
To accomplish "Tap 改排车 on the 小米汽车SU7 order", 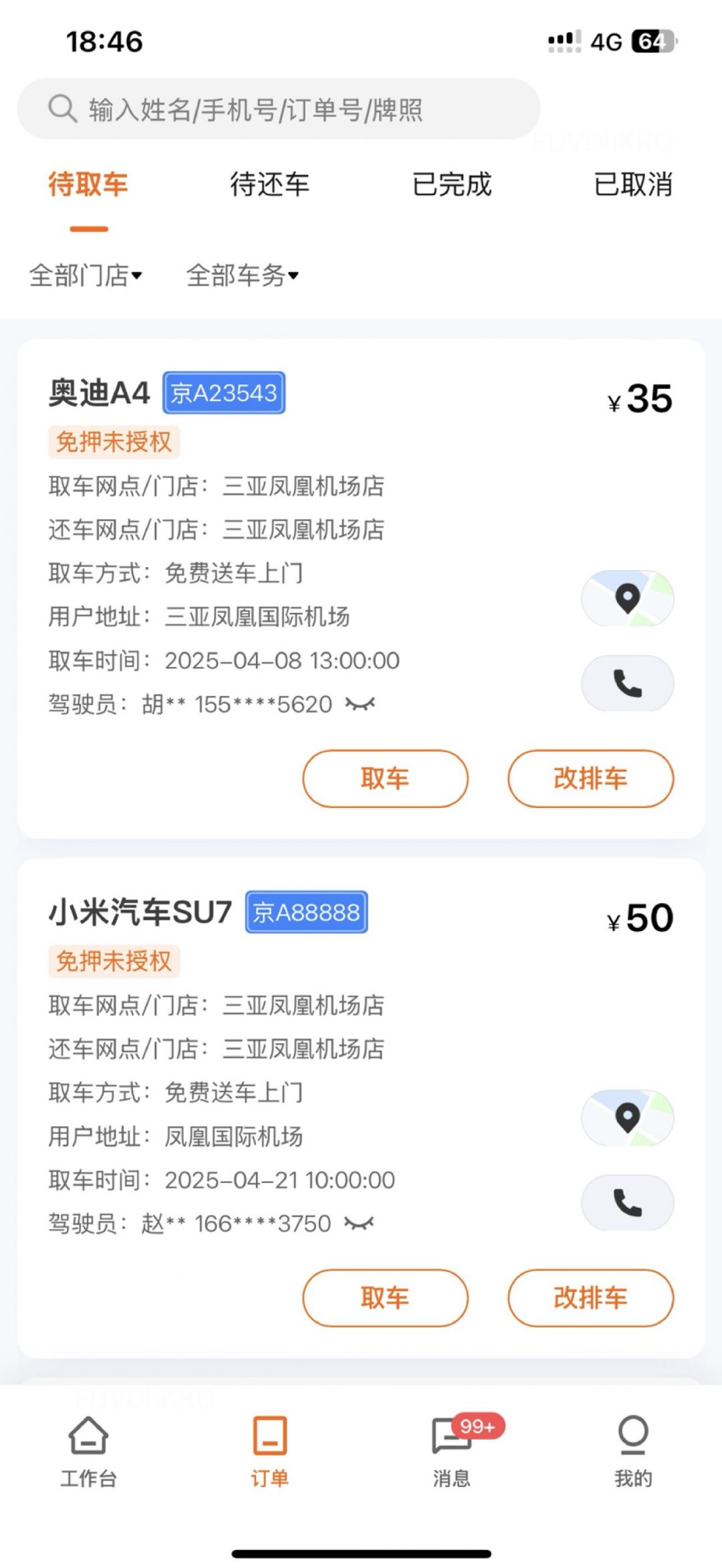I will tap(590, 1298).
